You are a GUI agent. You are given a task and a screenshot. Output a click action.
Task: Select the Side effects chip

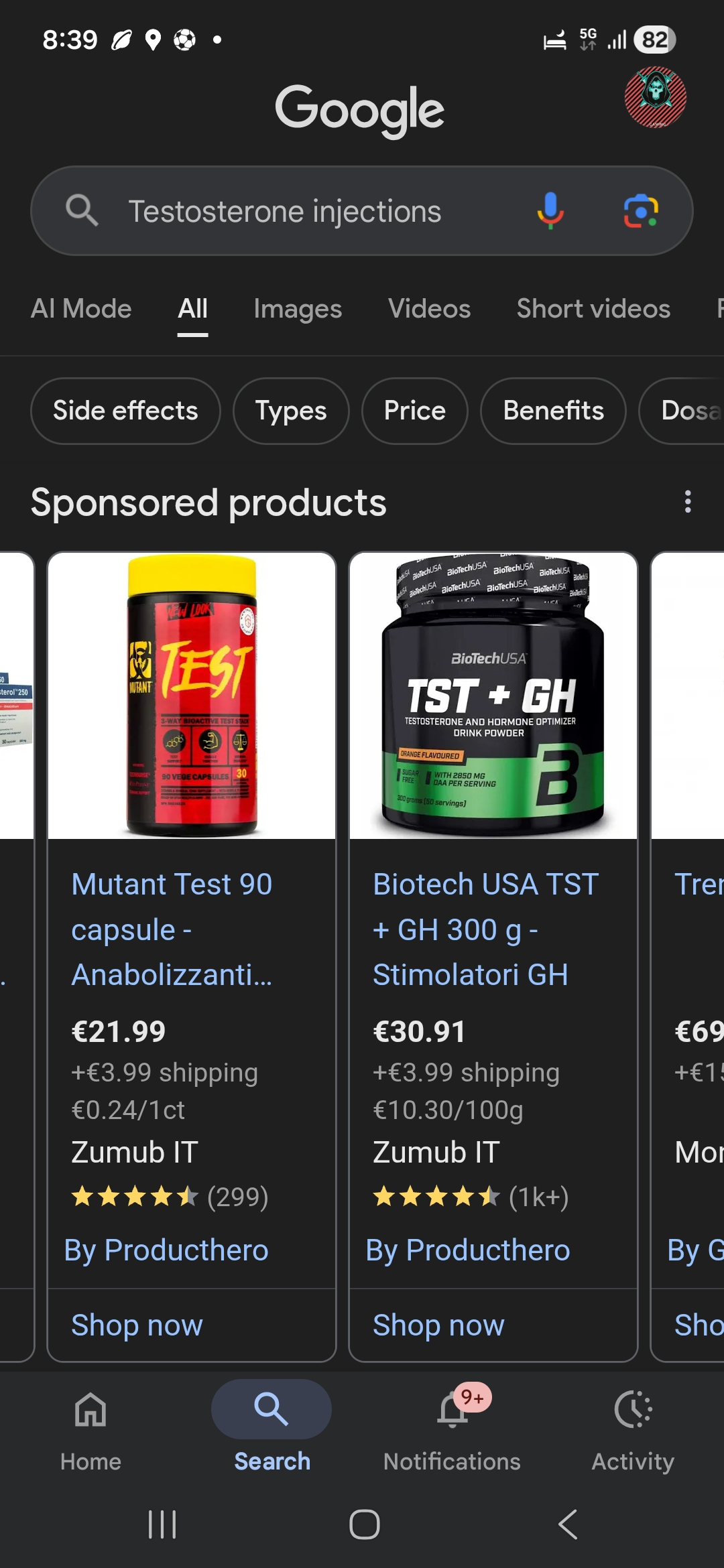(x=125, y=411)
